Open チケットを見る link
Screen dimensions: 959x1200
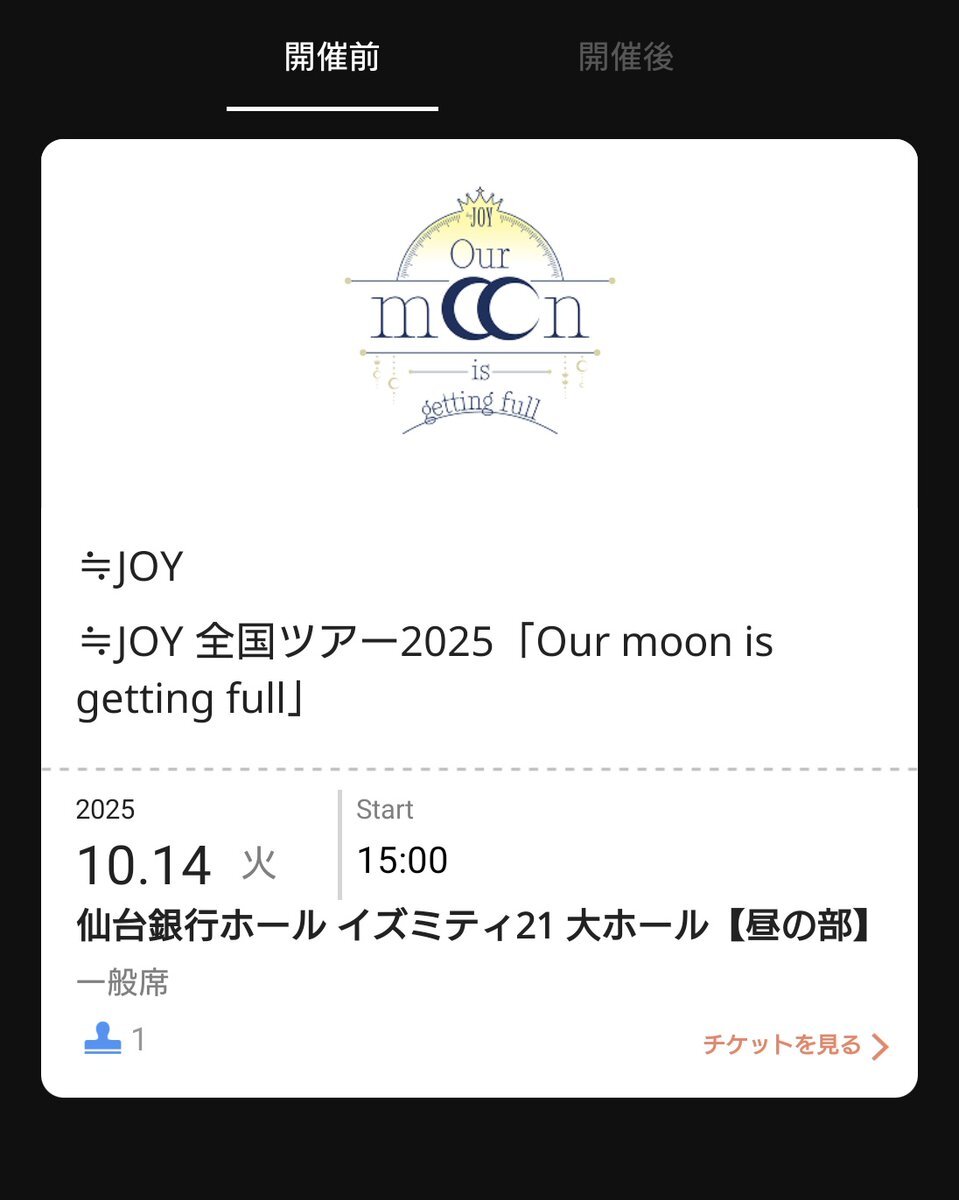(794, 1045)
